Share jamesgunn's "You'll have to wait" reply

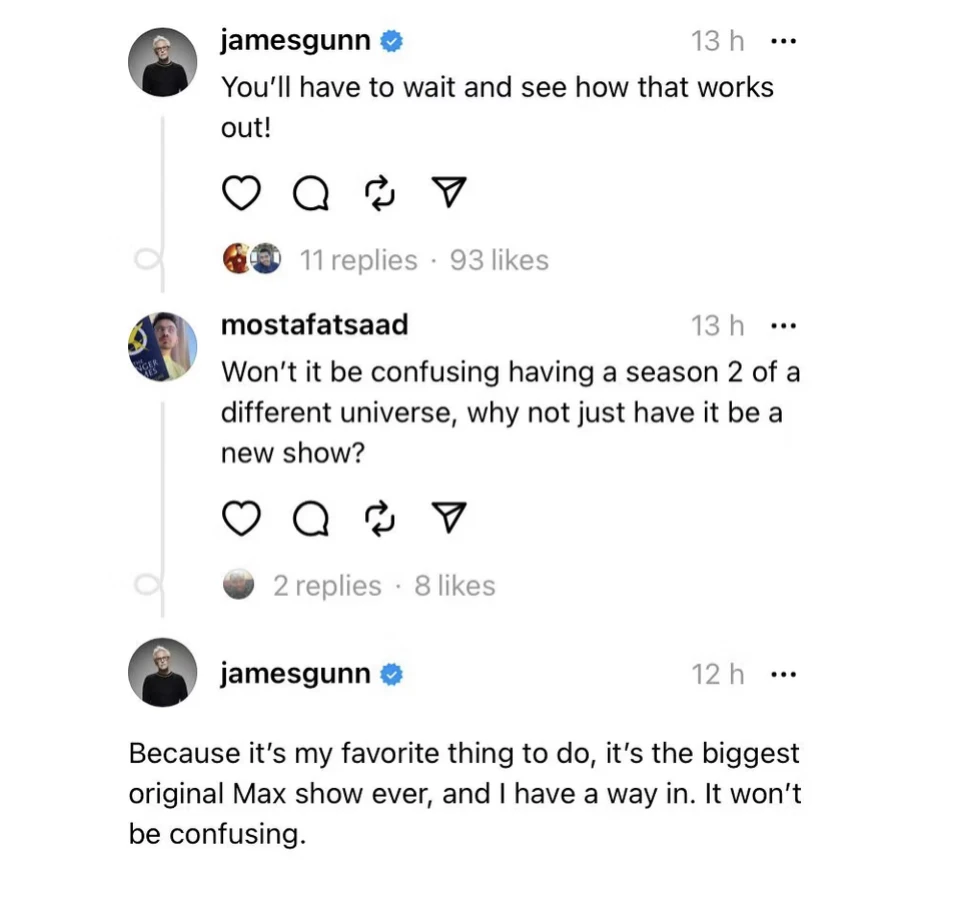click(450, 192)
